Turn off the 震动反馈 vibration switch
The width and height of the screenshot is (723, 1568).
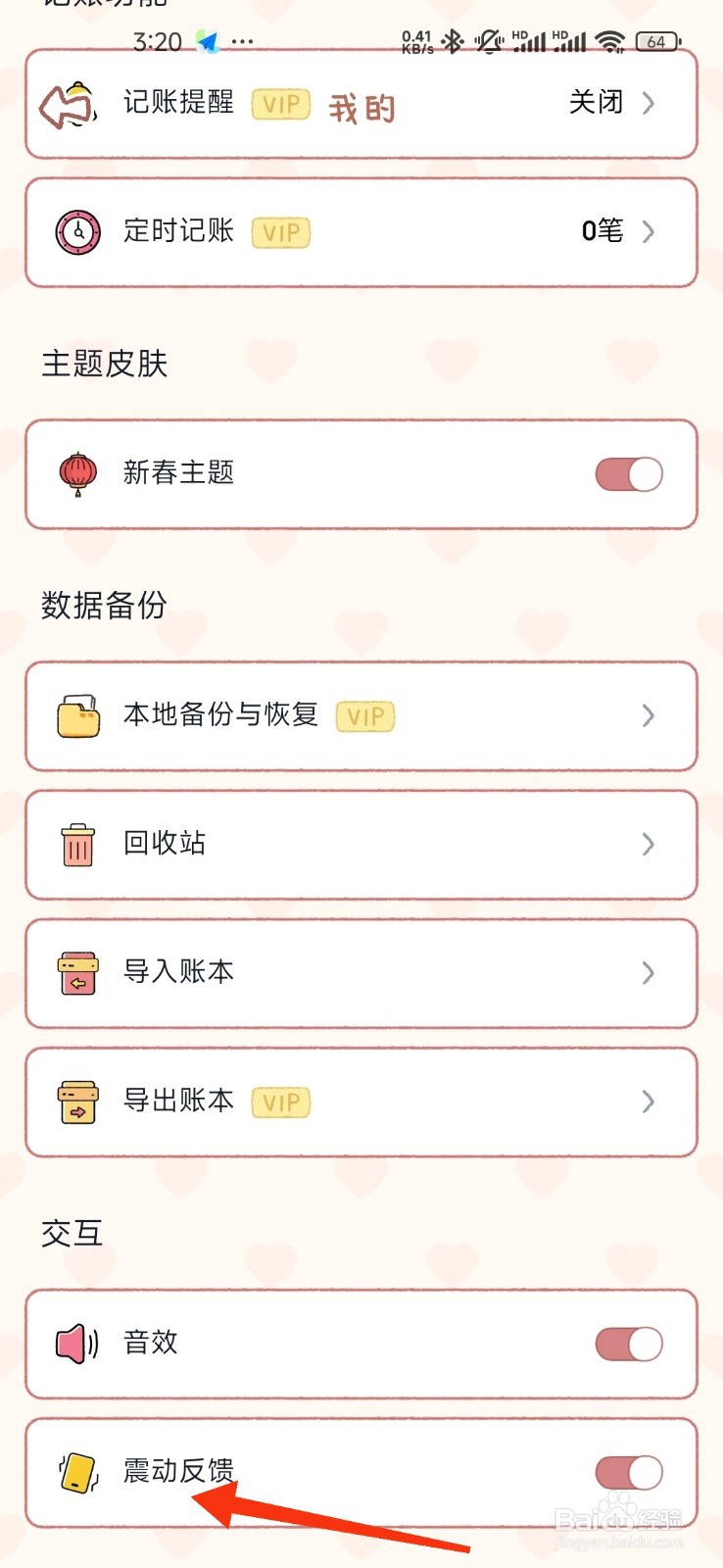628,1472
